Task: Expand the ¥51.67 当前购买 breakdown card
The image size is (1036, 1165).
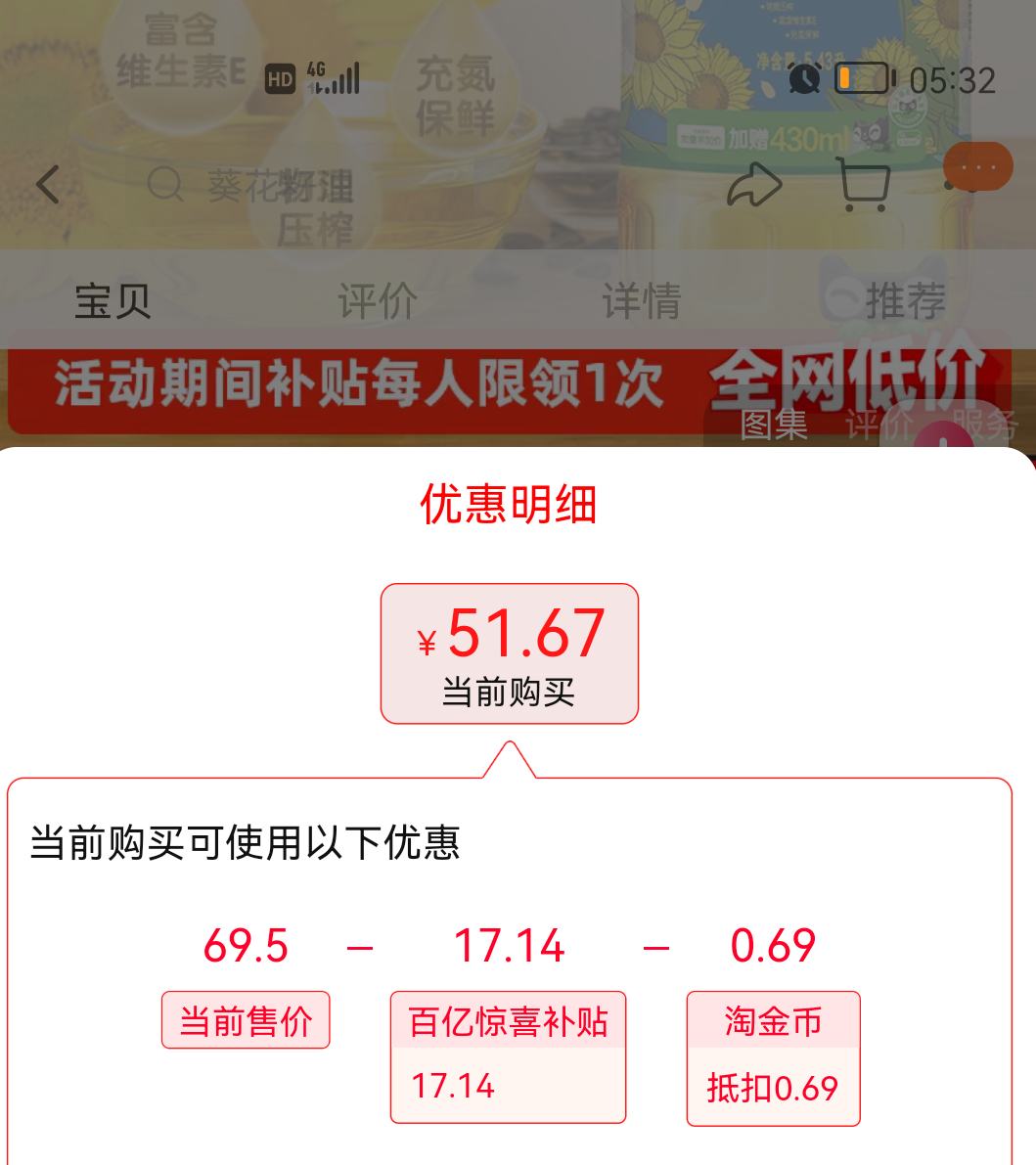Action: pyautogui.click(x=509, y=652)
